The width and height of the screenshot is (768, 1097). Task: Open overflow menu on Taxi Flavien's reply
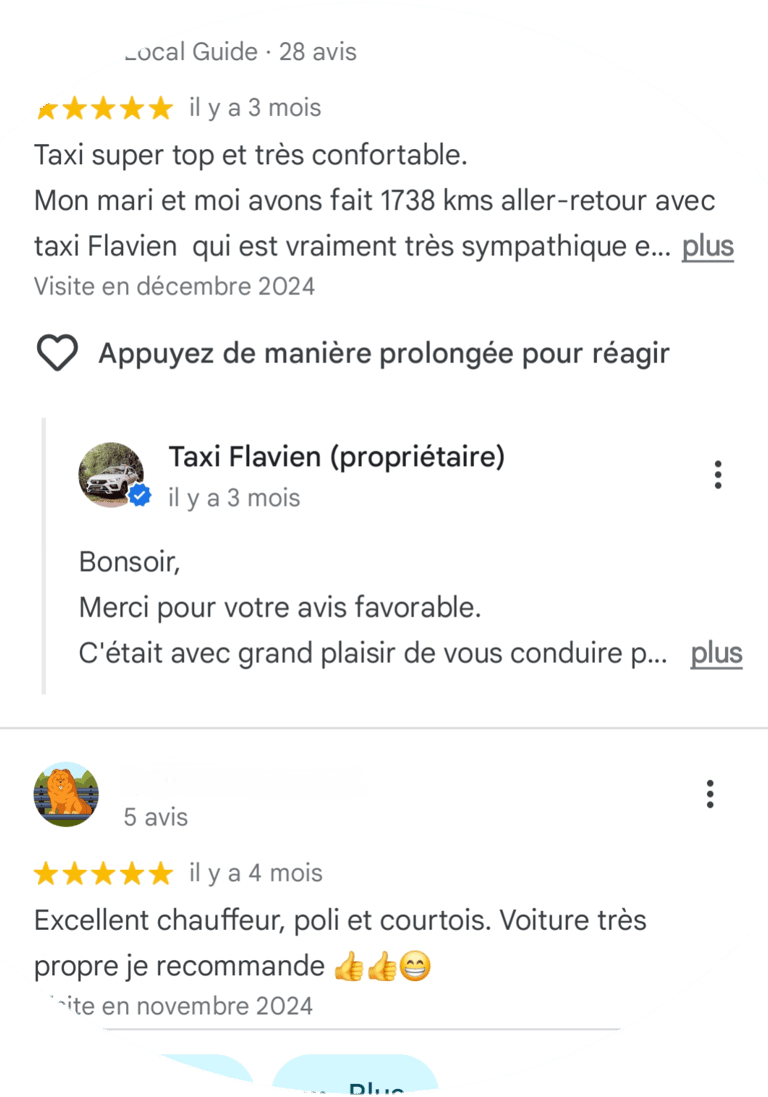point(717,474)
